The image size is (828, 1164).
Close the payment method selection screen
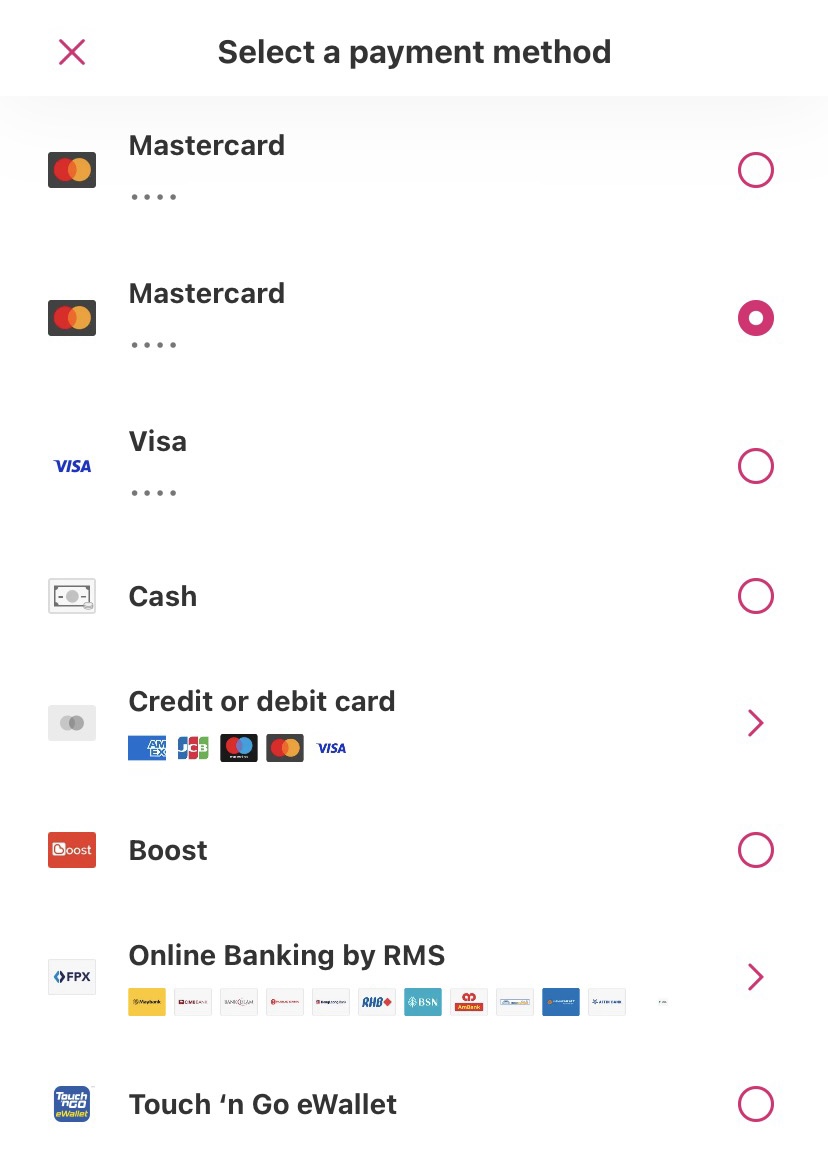pyautogui.click(x=72, y=52)
